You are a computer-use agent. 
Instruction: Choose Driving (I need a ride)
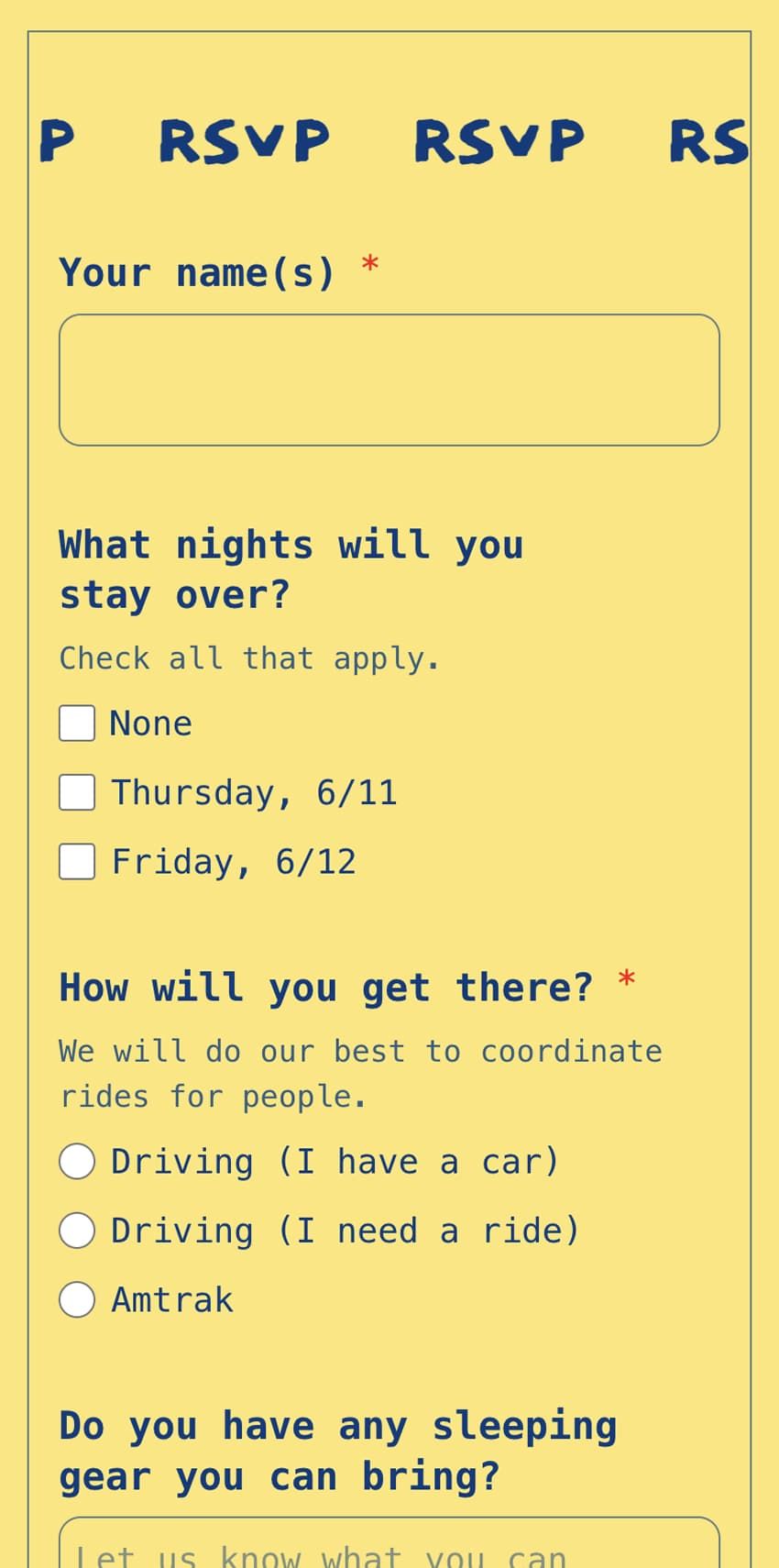pos(77,1231)
